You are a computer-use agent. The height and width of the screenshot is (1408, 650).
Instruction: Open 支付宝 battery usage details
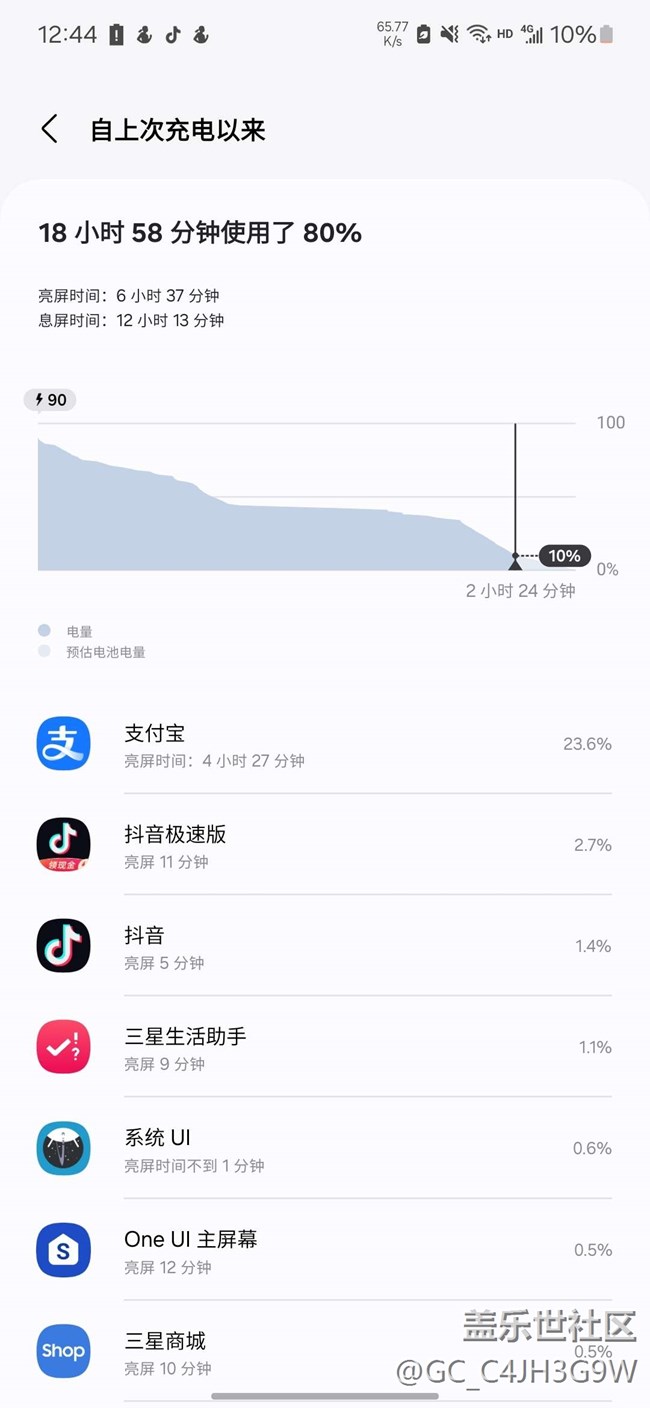pyautogui.click(x=325, y=744)
